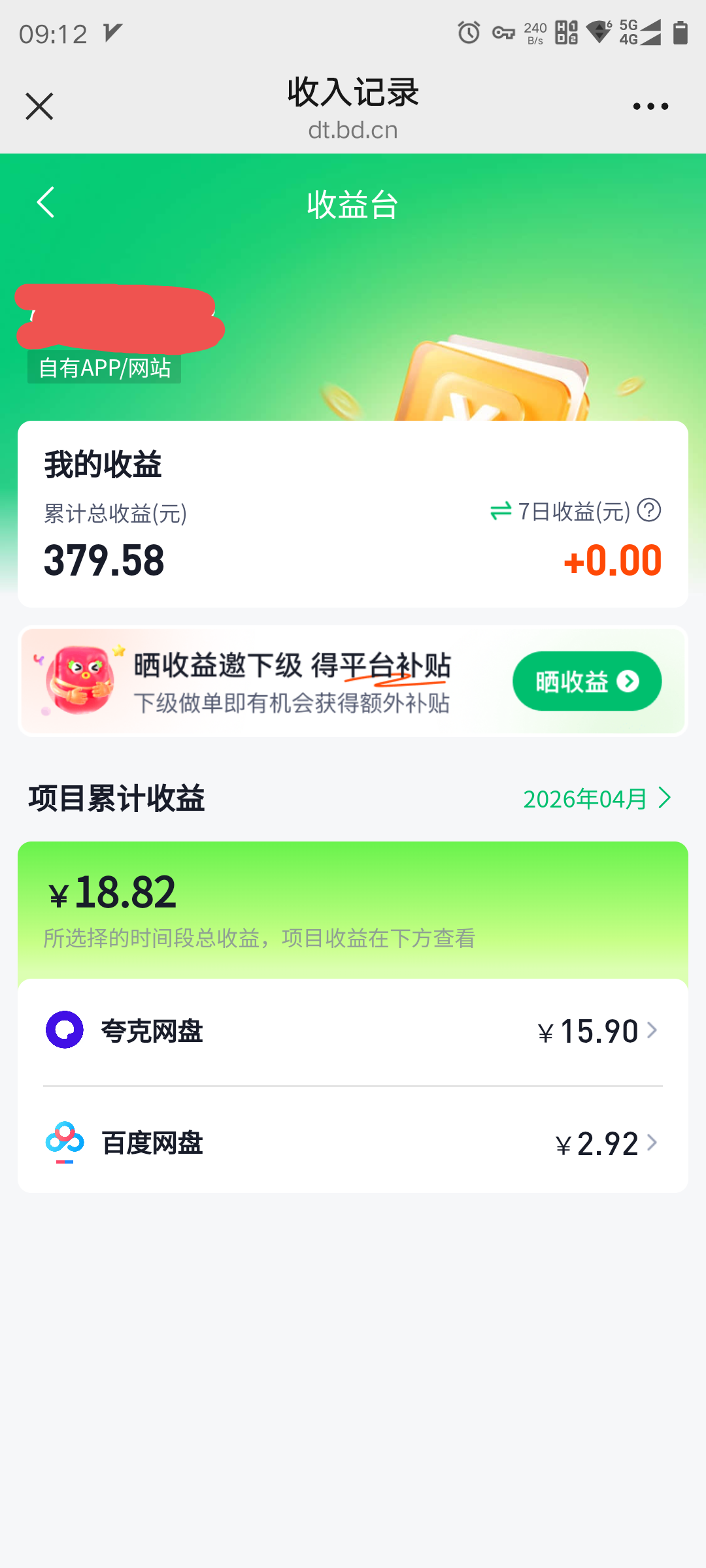Open the three-dot overflow menu
This screenshot has height=1568, width=706.
pos(650,106)
